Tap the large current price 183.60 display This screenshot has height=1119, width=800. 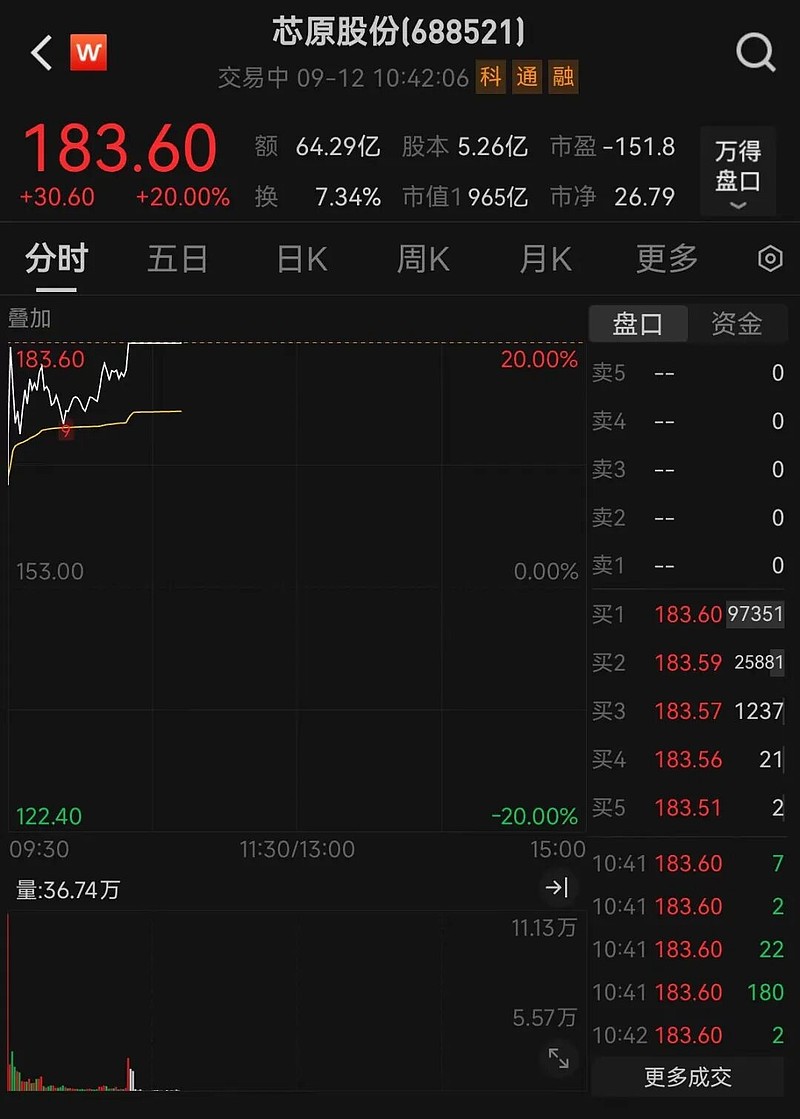click(x=120, y=147)
